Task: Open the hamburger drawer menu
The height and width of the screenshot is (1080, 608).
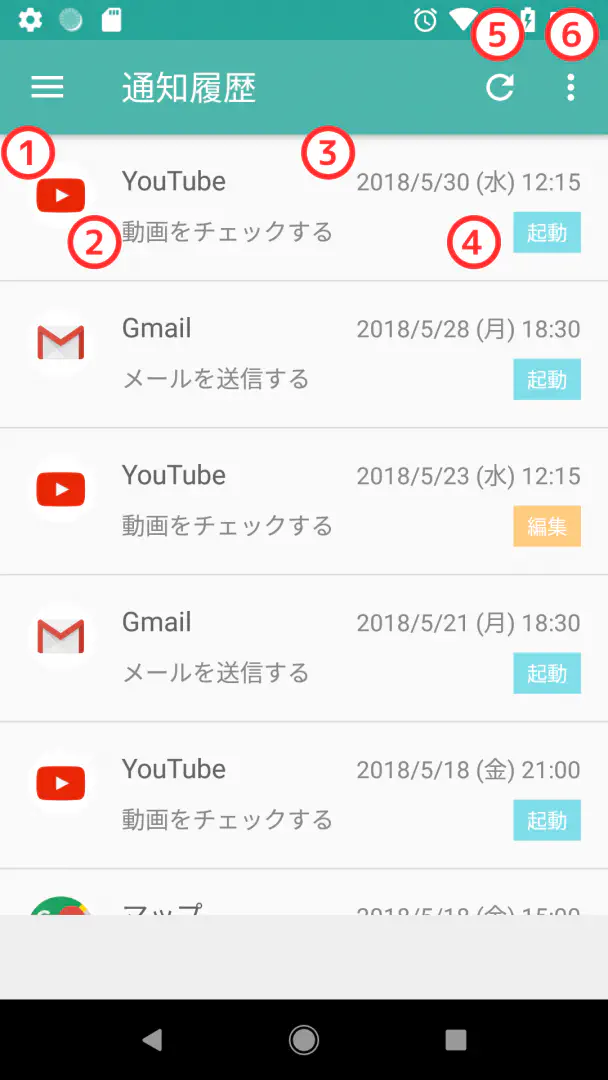Action: pos(48,87)
